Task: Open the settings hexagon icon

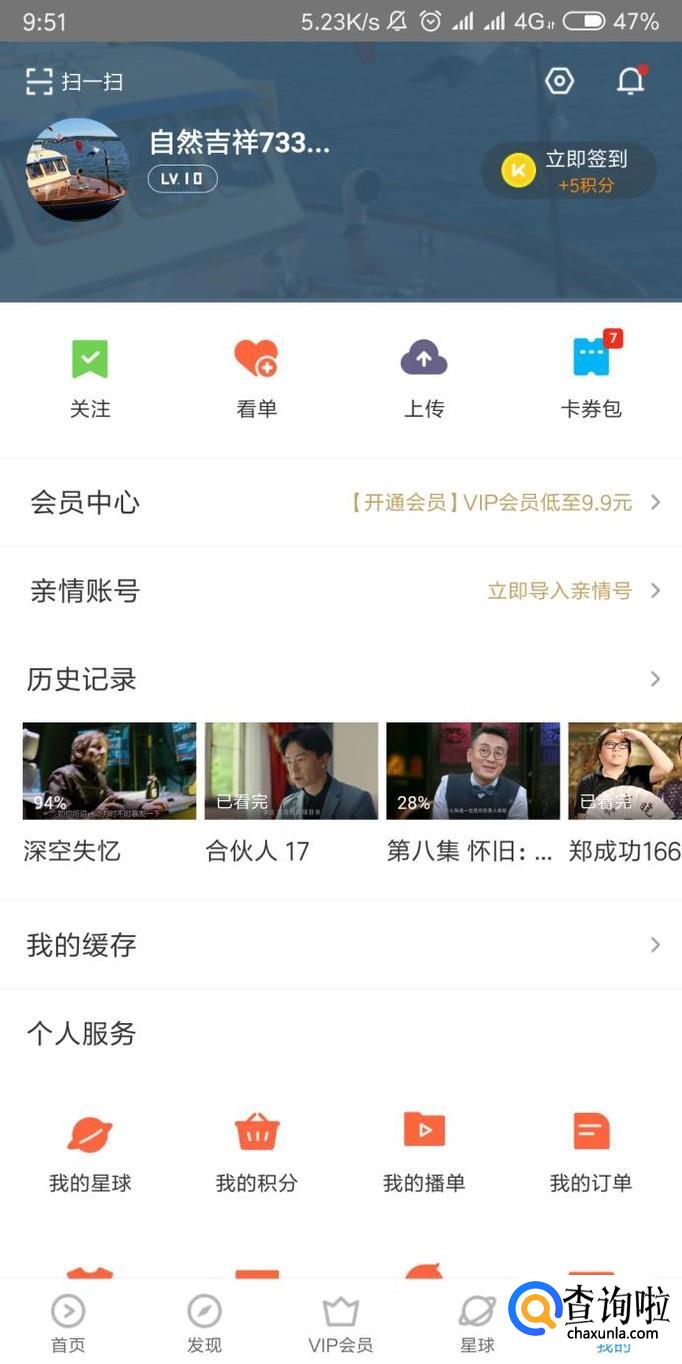Action: 559,81
